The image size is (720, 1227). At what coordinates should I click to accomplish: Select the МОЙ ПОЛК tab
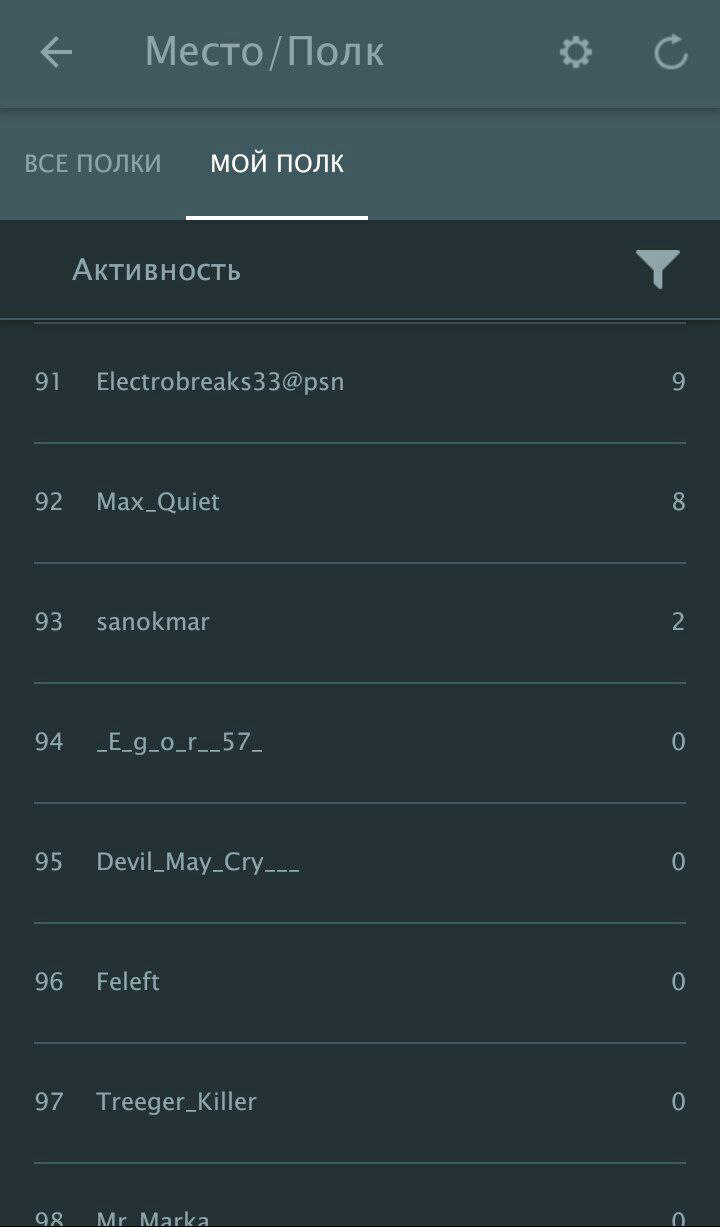pyautogui.click(x=277, y=164)
